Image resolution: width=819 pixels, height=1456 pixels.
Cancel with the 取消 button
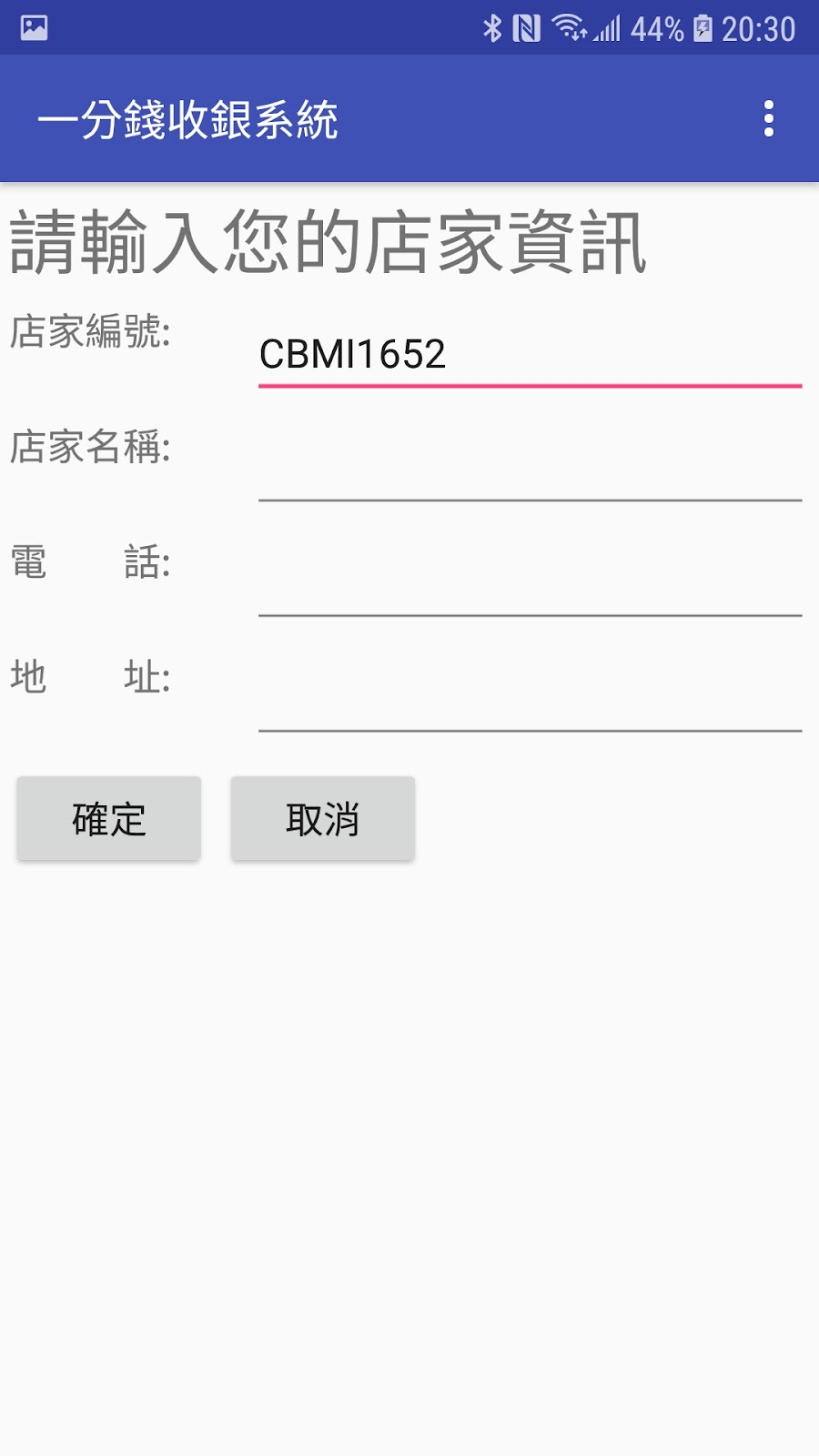(x=323, y=818)
